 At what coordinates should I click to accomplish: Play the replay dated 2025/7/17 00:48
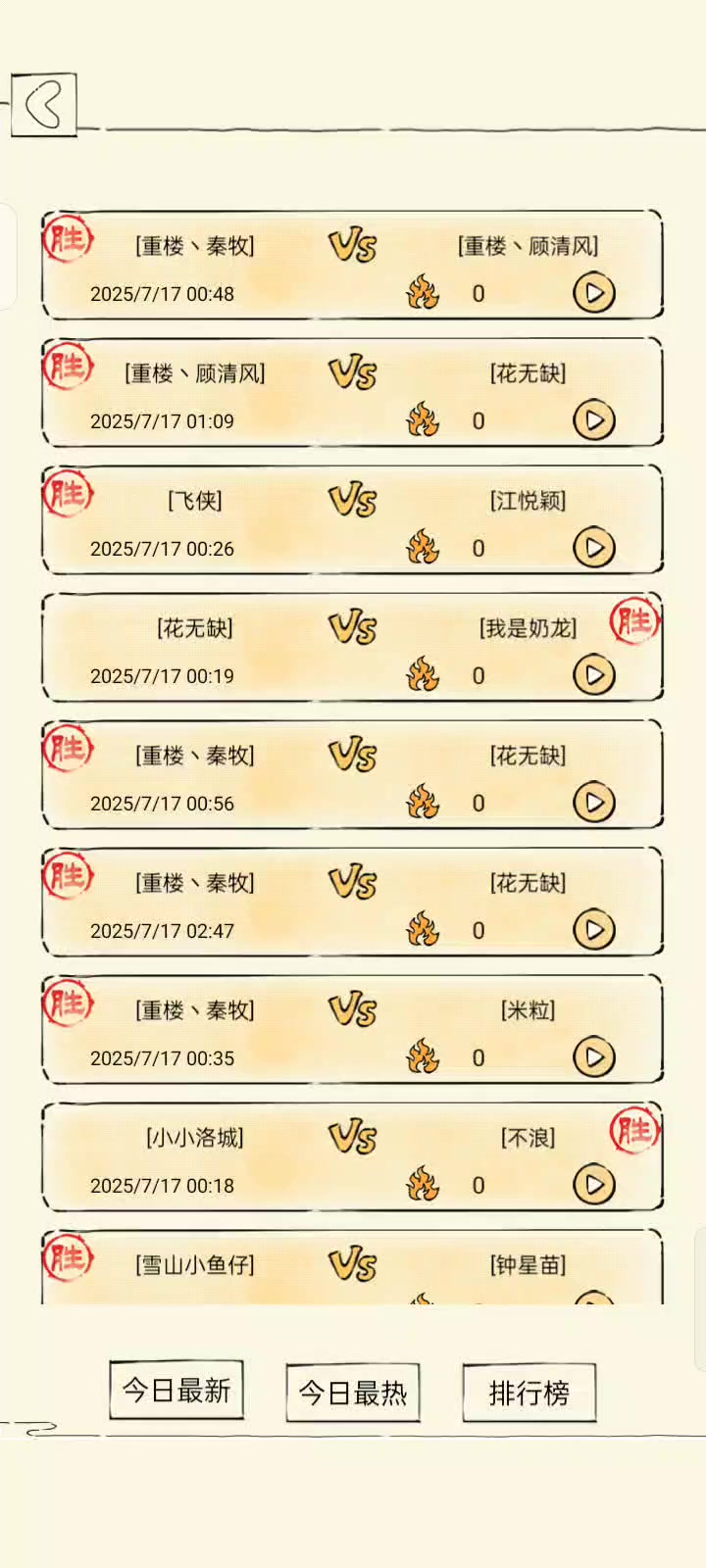coord(594,293)
